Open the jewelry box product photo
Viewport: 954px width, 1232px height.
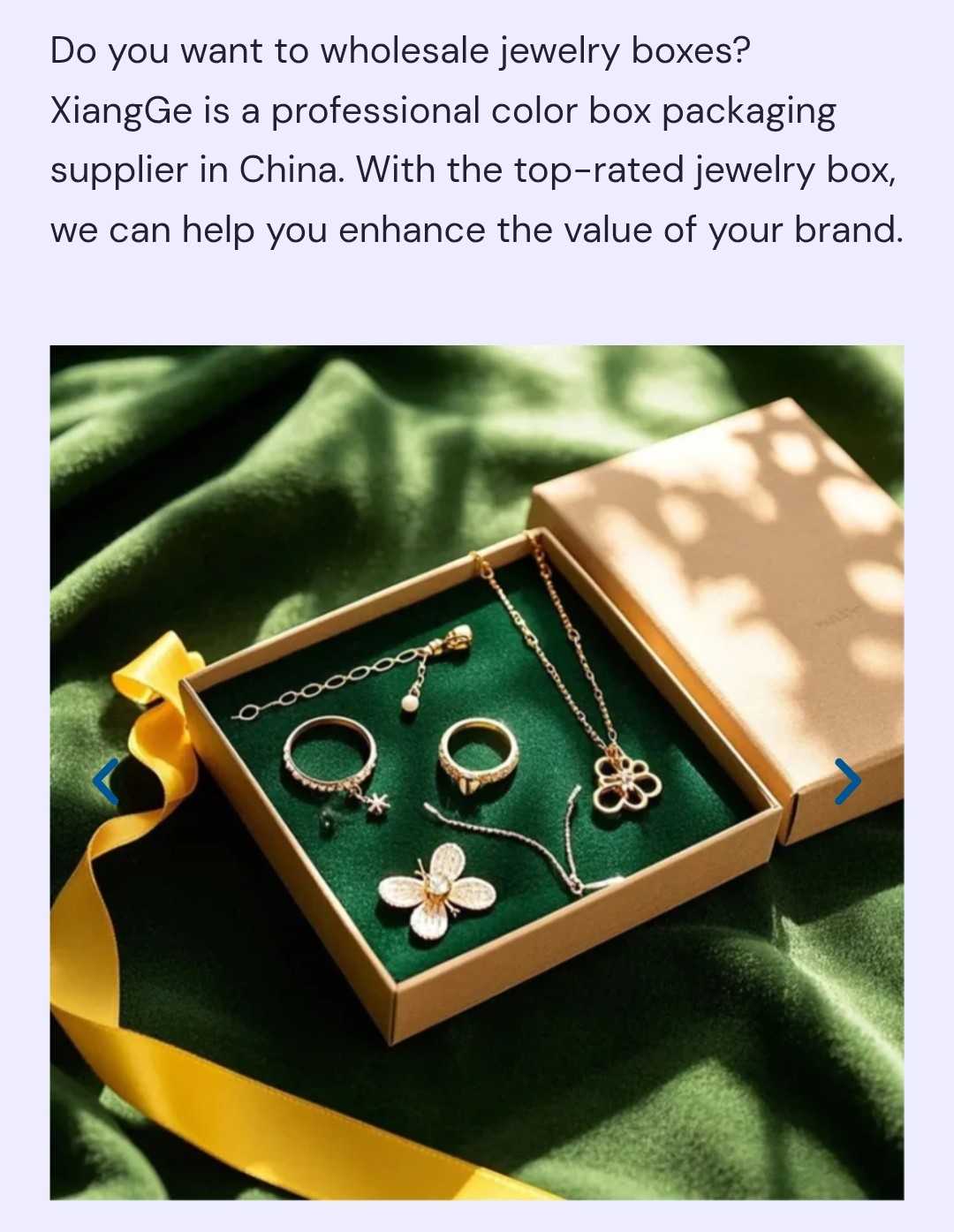point(477,773)
